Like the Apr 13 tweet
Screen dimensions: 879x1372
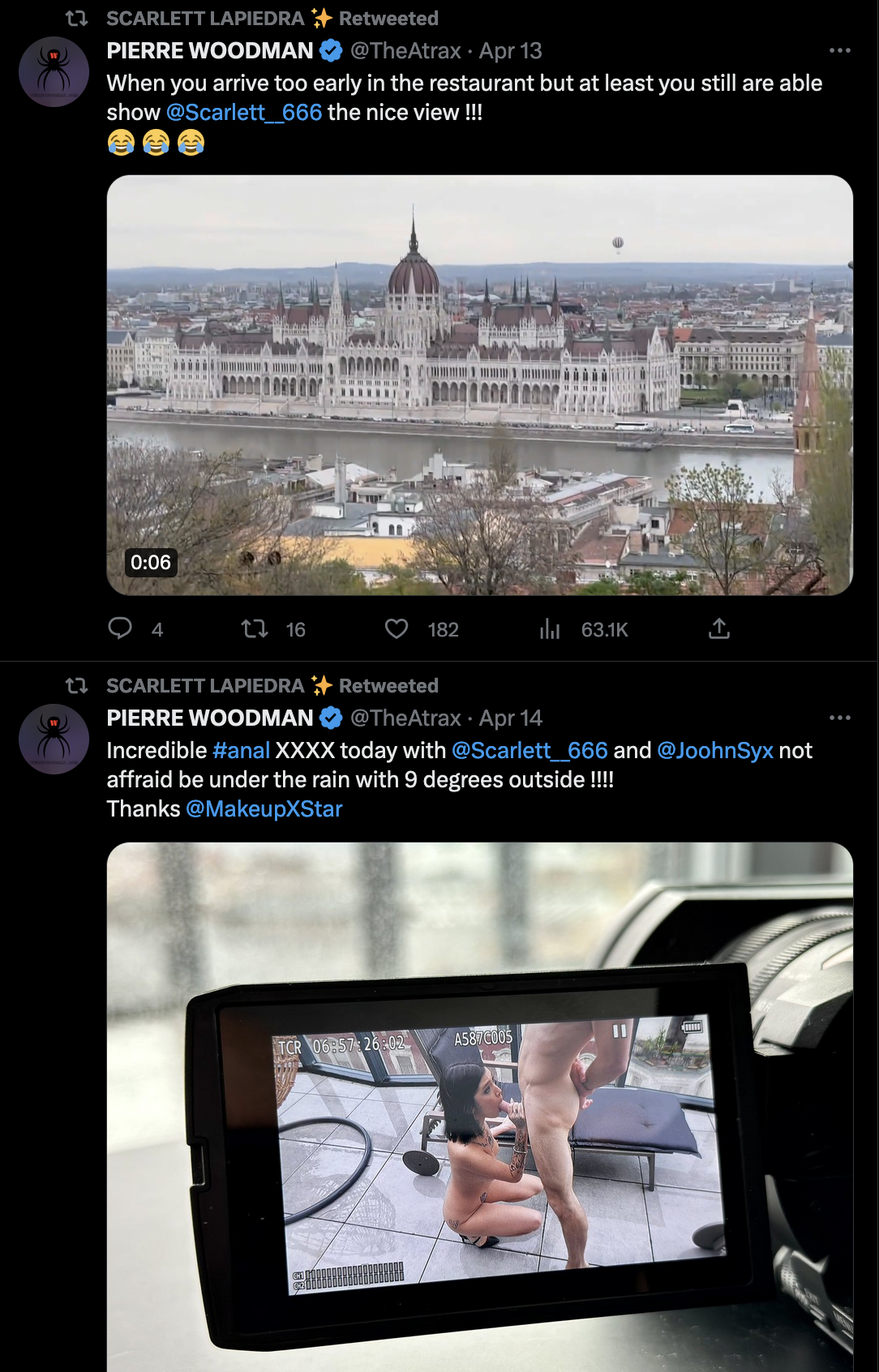[397, 628]
